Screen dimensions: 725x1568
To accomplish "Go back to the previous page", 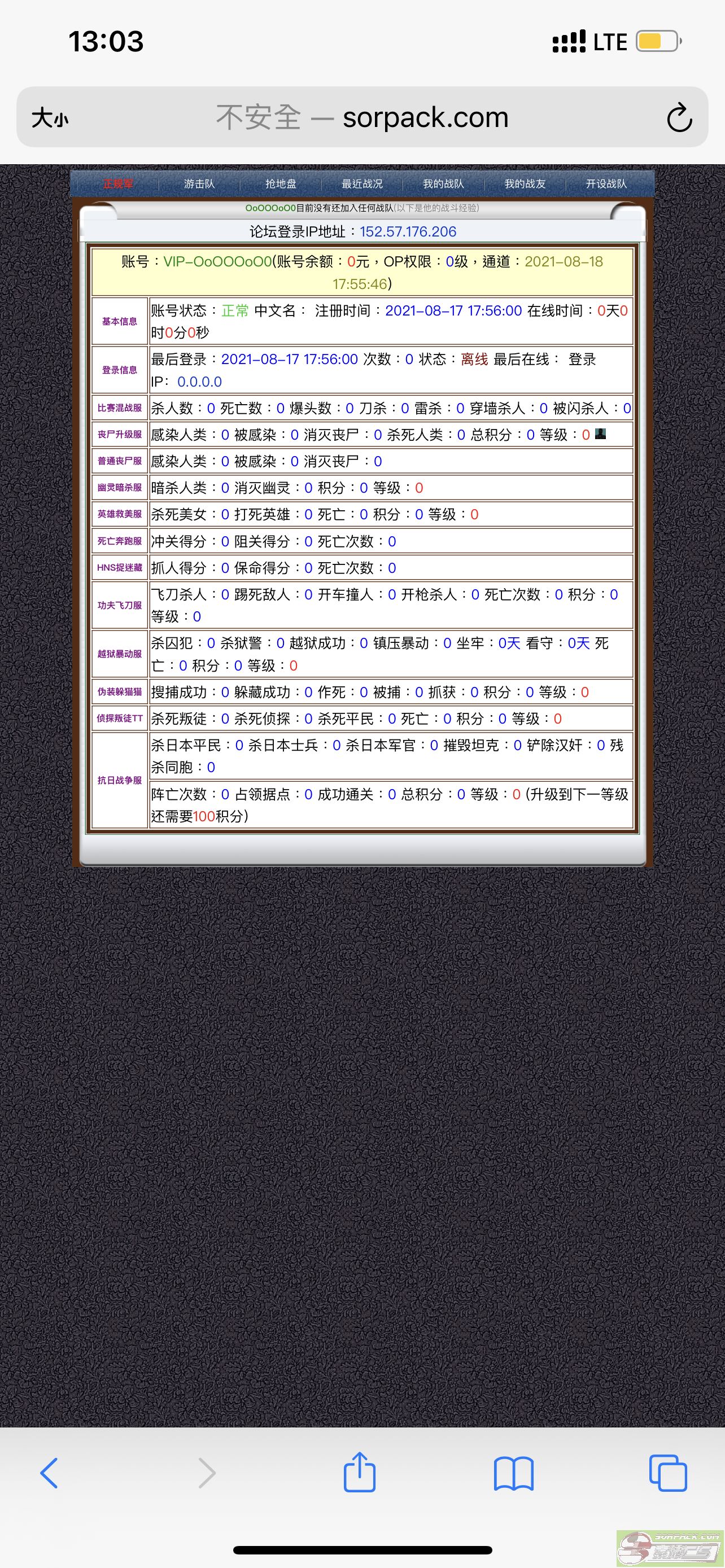I will coord(49,1473).
